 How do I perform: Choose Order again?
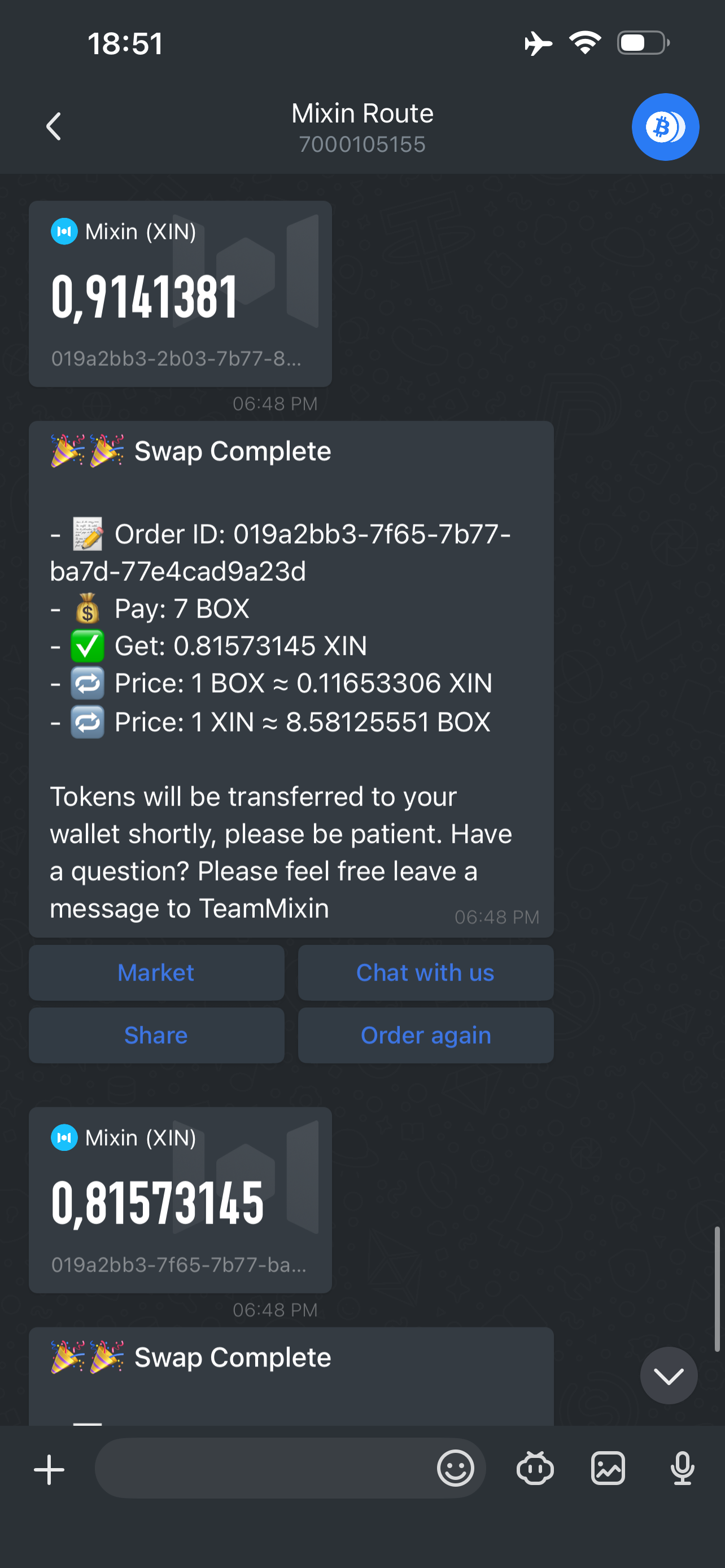coord(426,1035)
